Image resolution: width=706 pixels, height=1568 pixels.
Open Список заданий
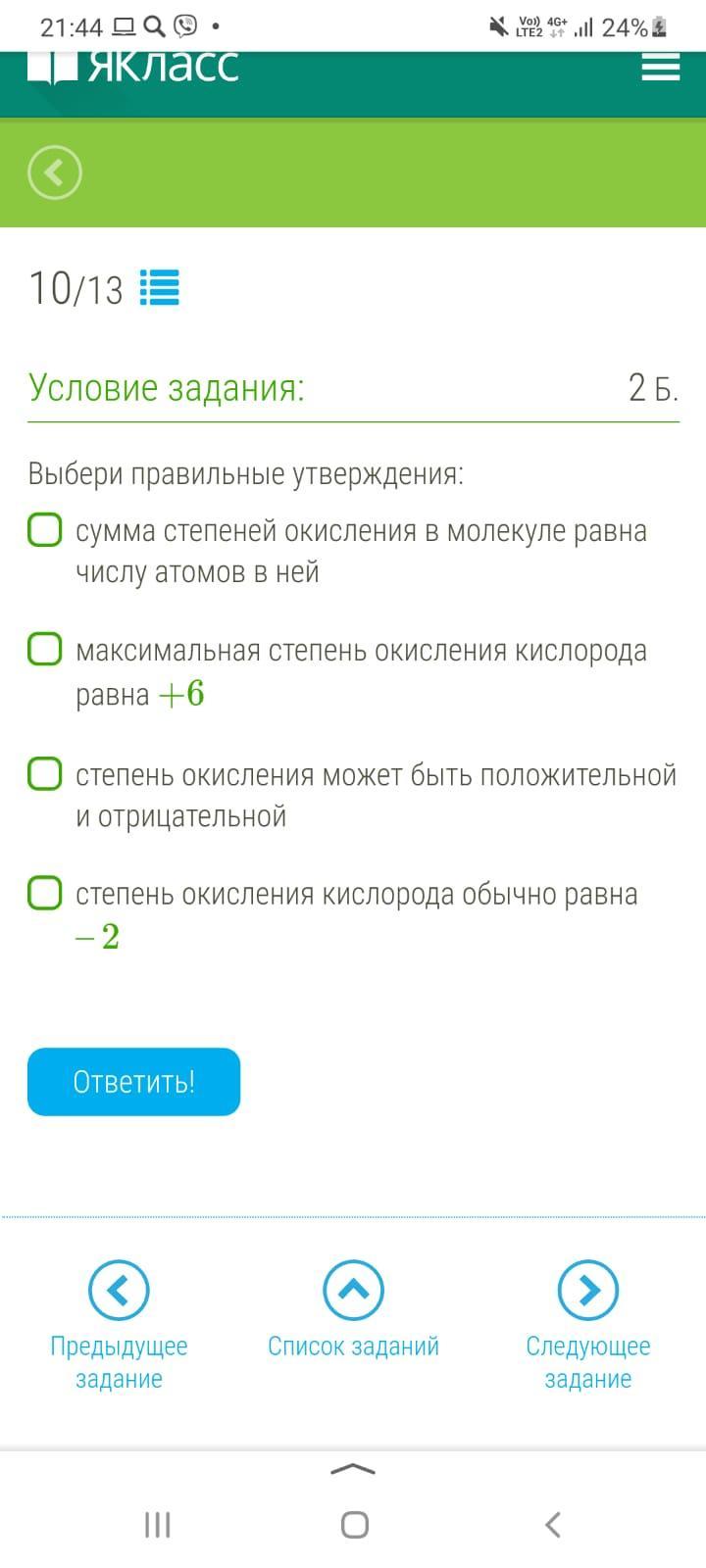click(353, 1308)
